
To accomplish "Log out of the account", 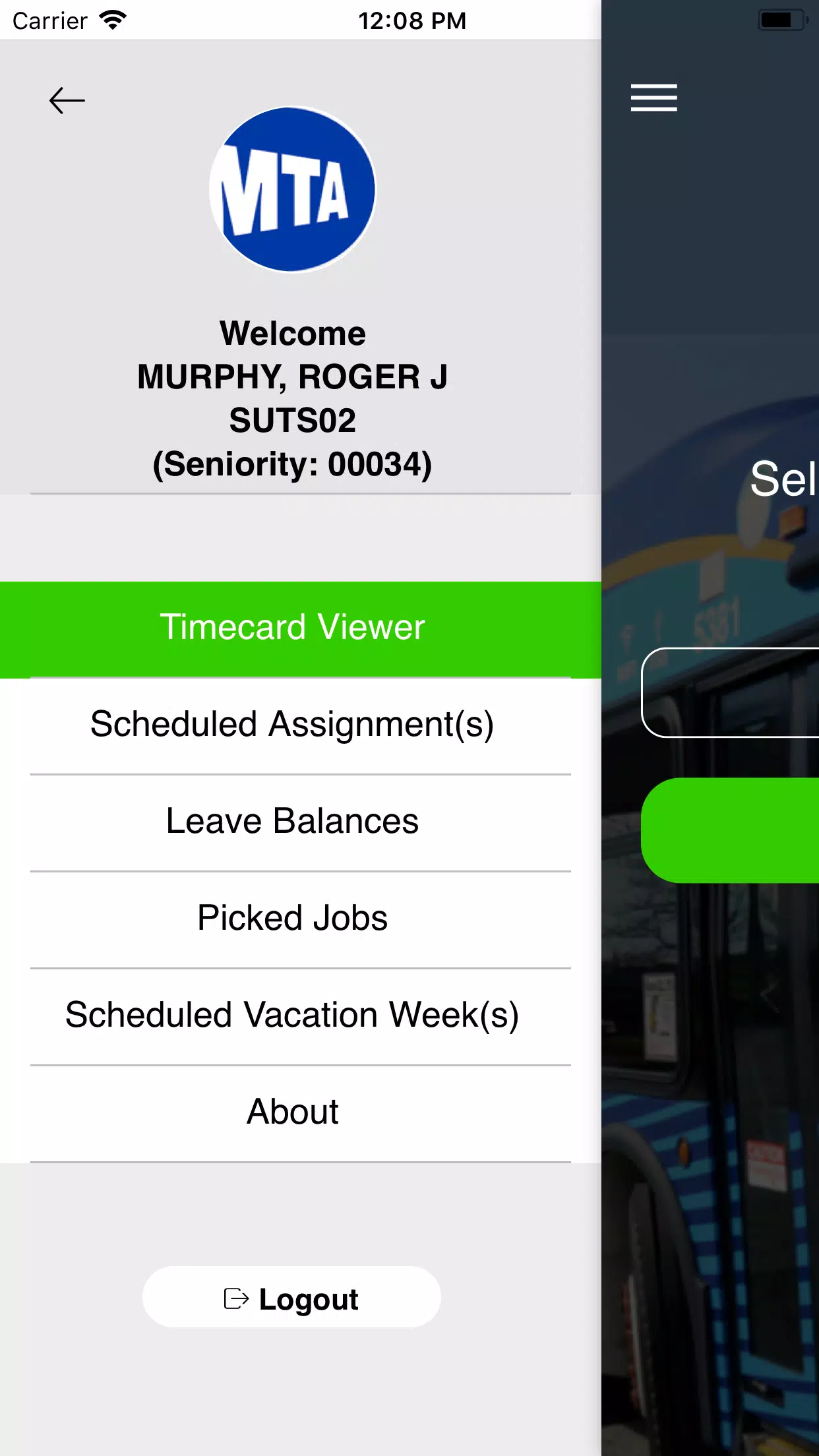I will click(x=291, y=1298).
